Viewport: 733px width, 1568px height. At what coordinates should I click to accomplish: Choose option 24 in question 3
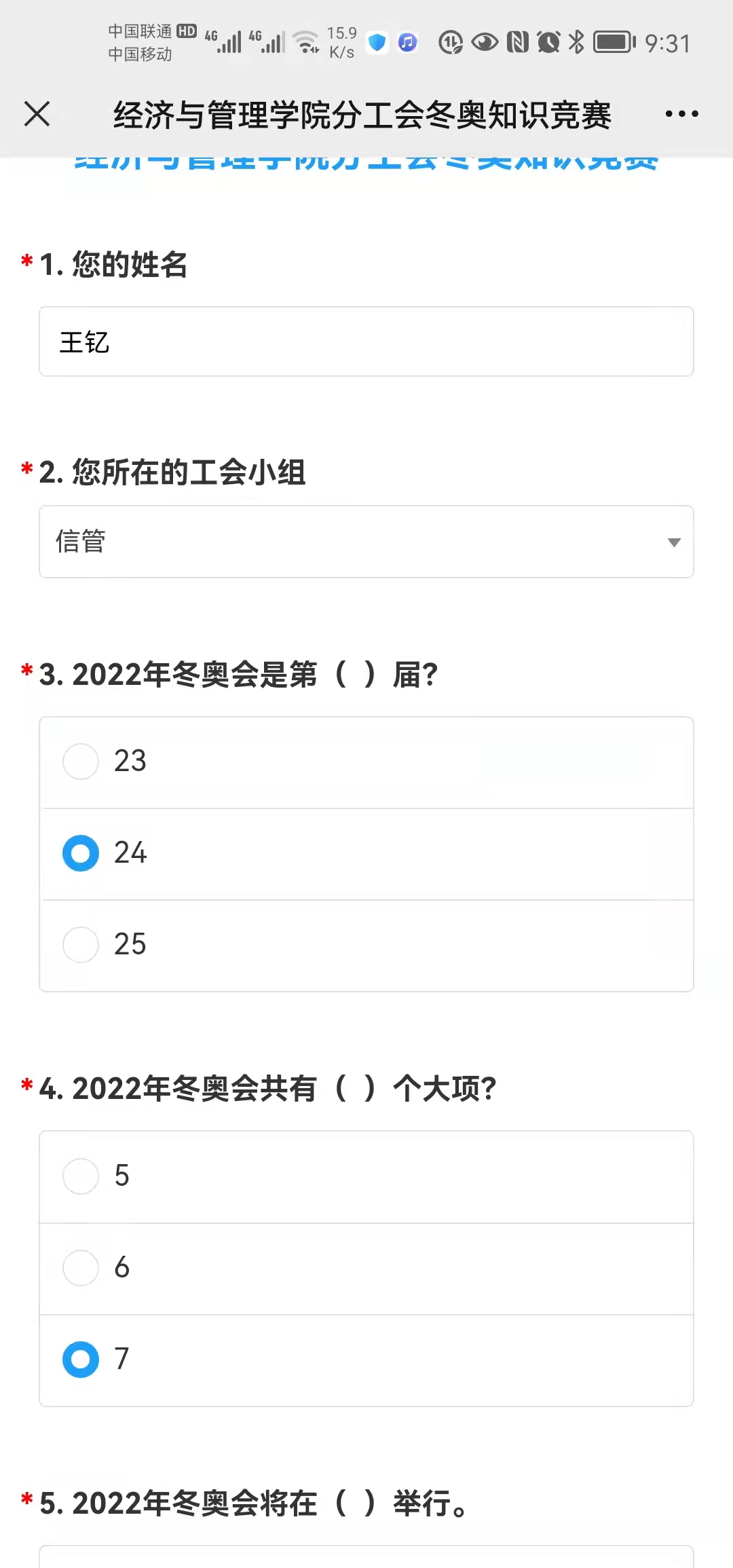coord(366,854)
